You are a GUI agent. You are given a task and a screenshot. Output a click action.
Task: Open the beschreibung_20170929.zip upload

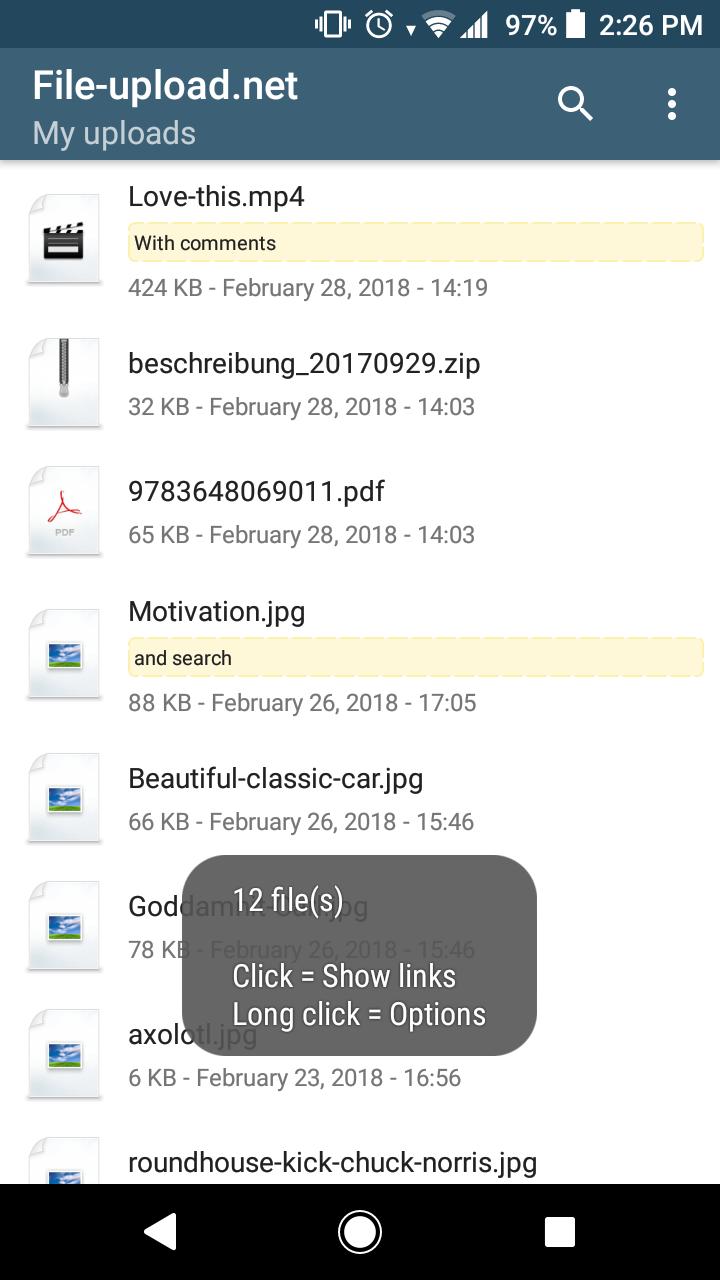[x=304, y=363]
